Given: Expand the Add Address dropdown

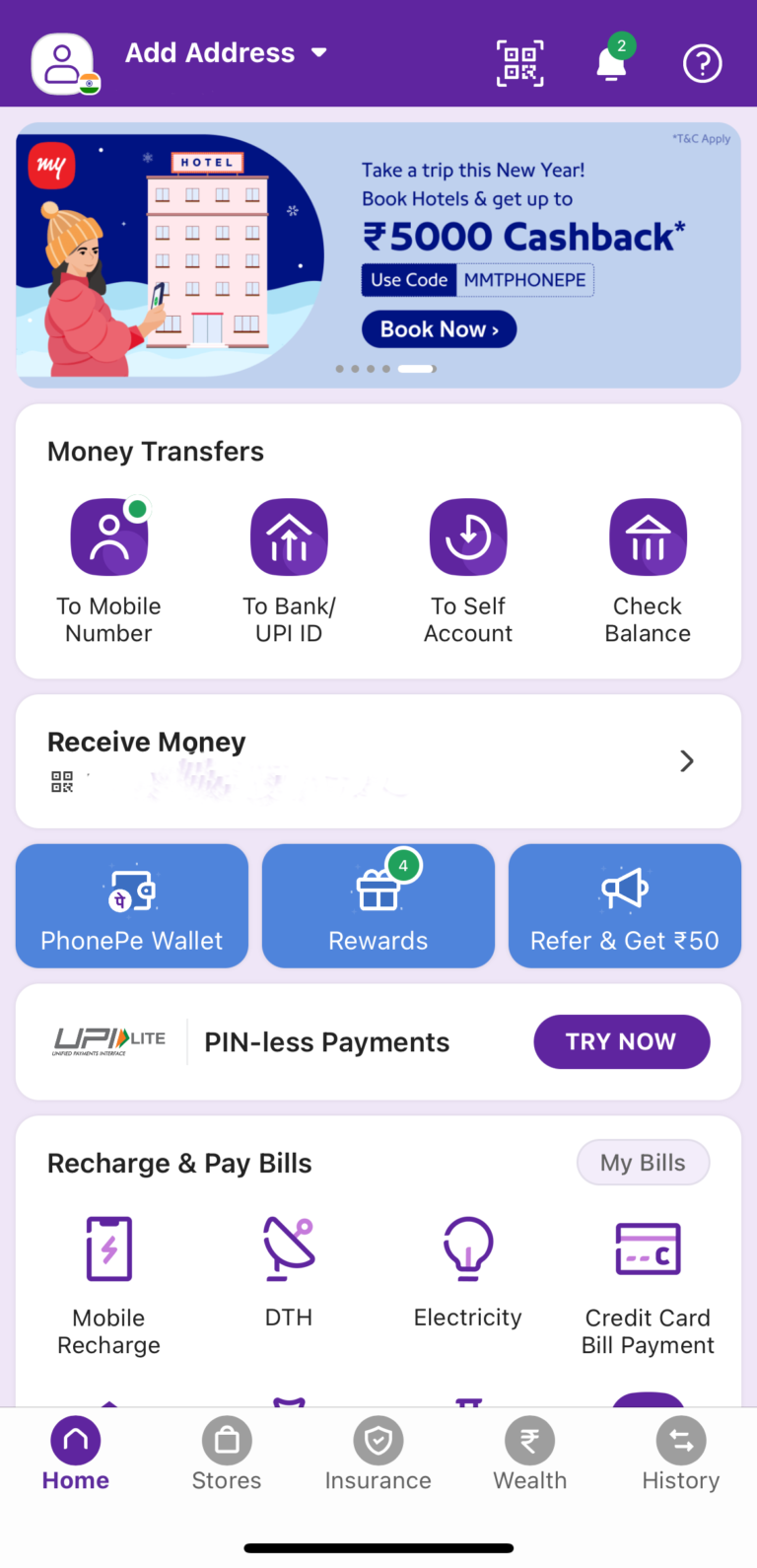Looking at the screenshot, I should click(x=226, y=52).
